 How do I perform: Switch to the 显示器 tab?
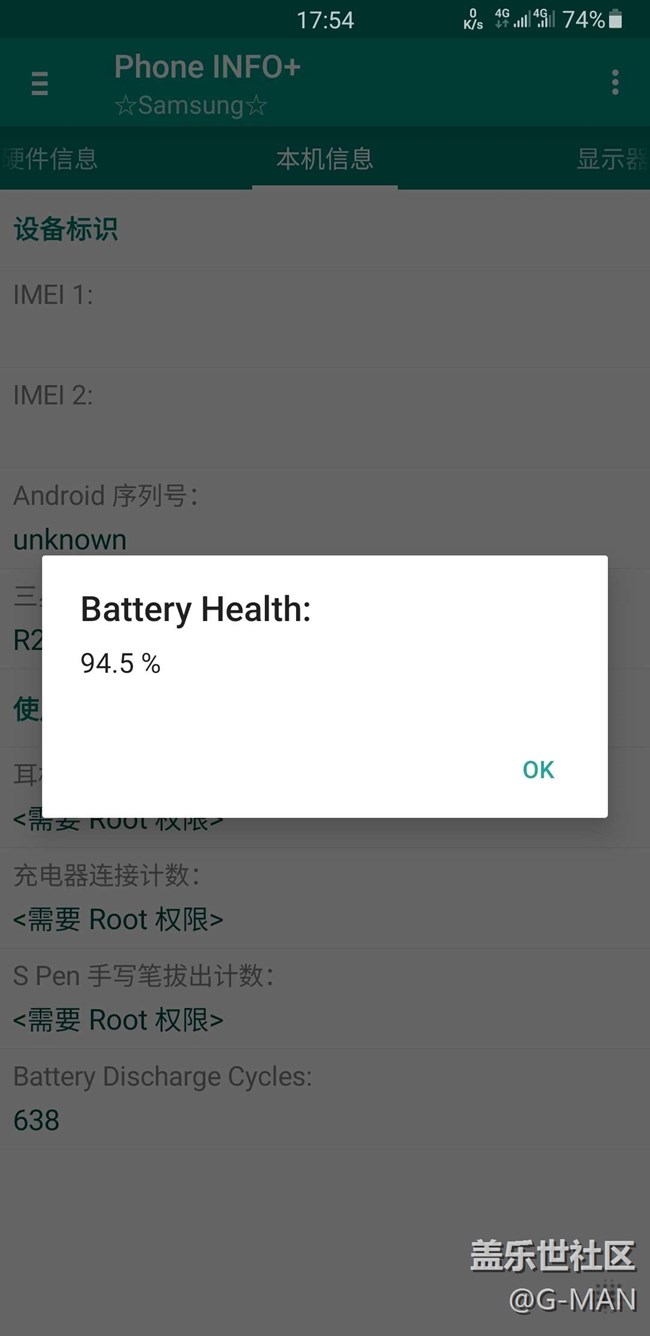[x=612, y=158]
